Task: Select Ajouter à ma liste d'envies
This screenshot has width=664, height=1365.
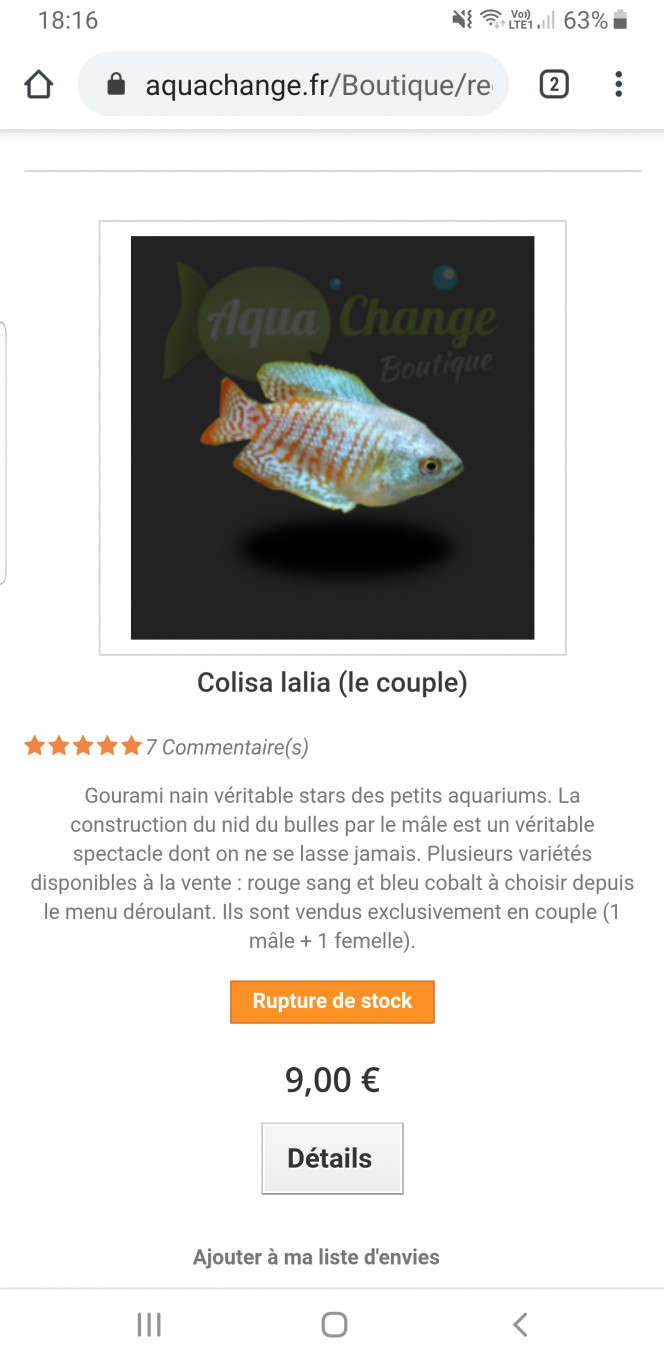Action: click(x=316, y=1257)
